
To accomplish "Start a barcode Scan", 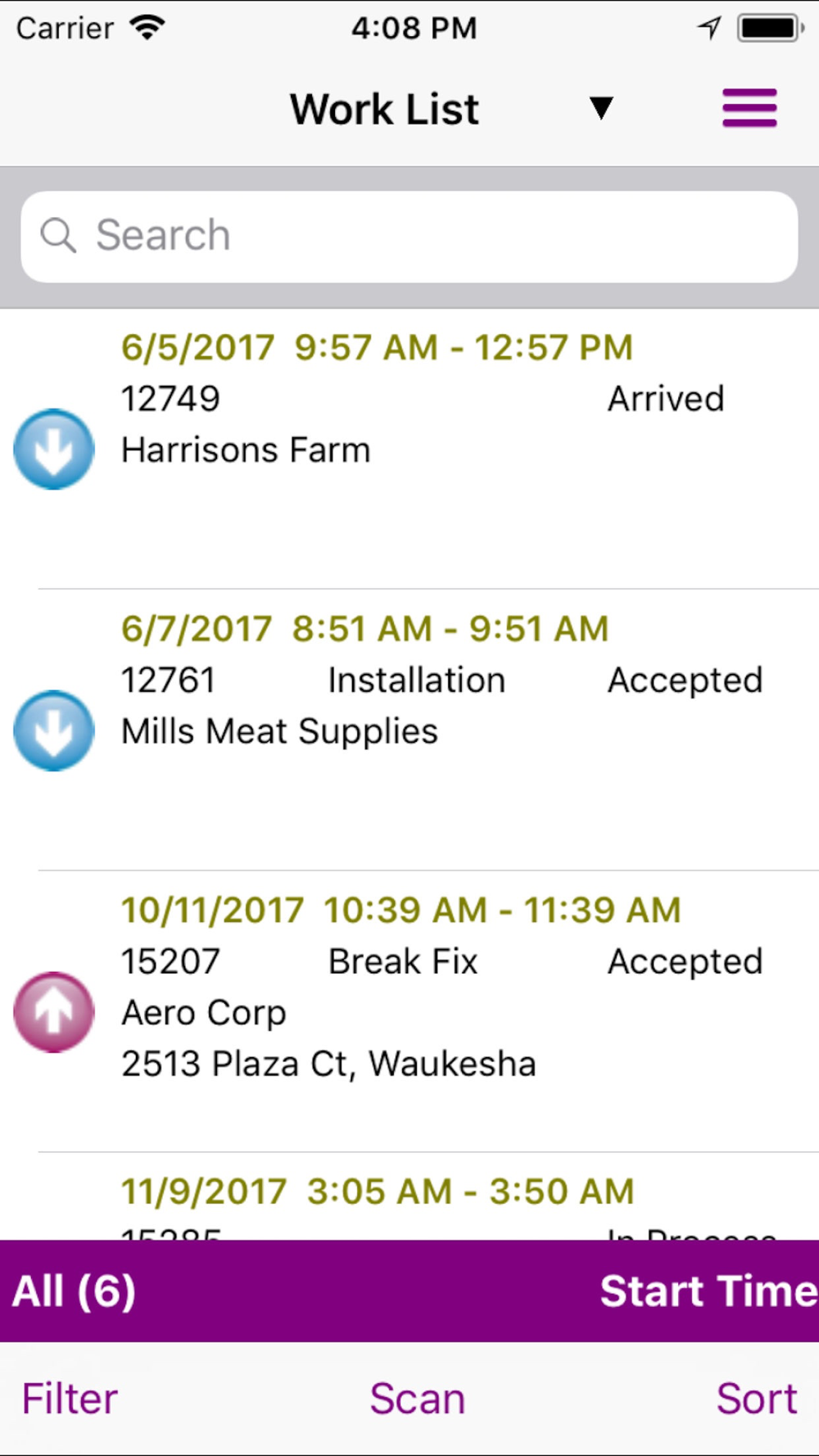I will click(x=417, y=1399).
